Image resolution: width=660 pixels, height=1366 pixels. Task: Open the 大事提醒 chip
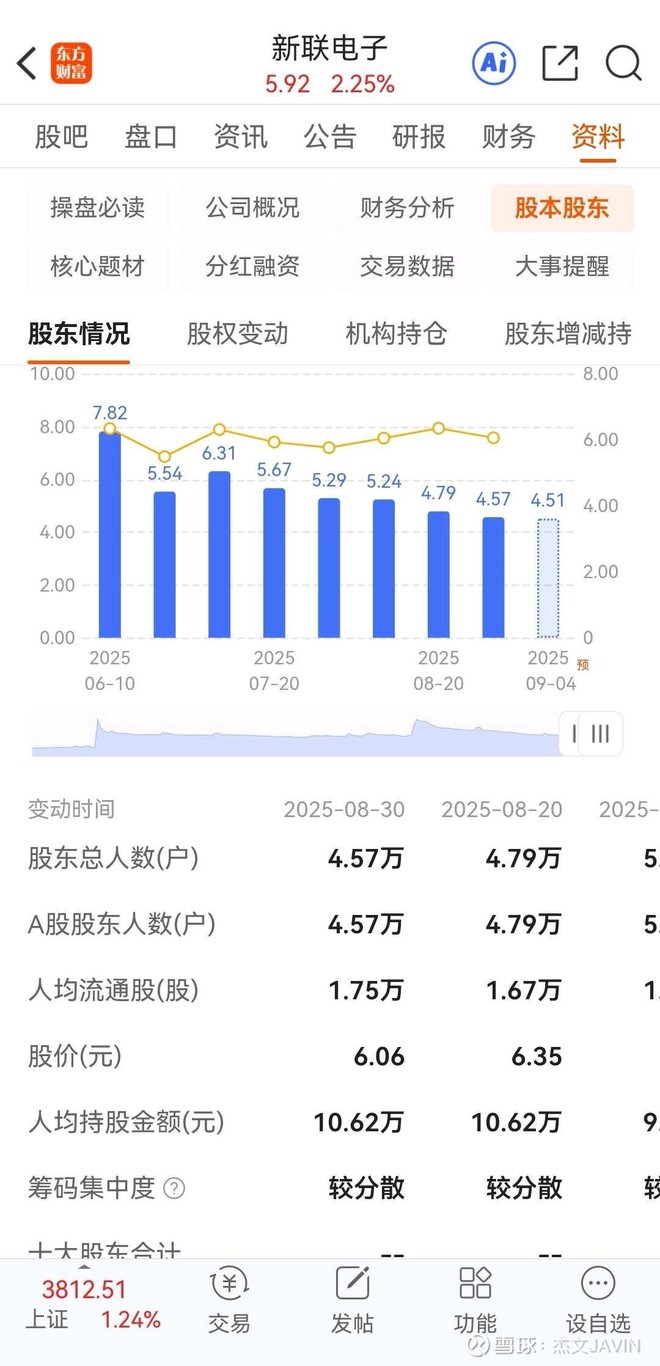tap(561, 267)
